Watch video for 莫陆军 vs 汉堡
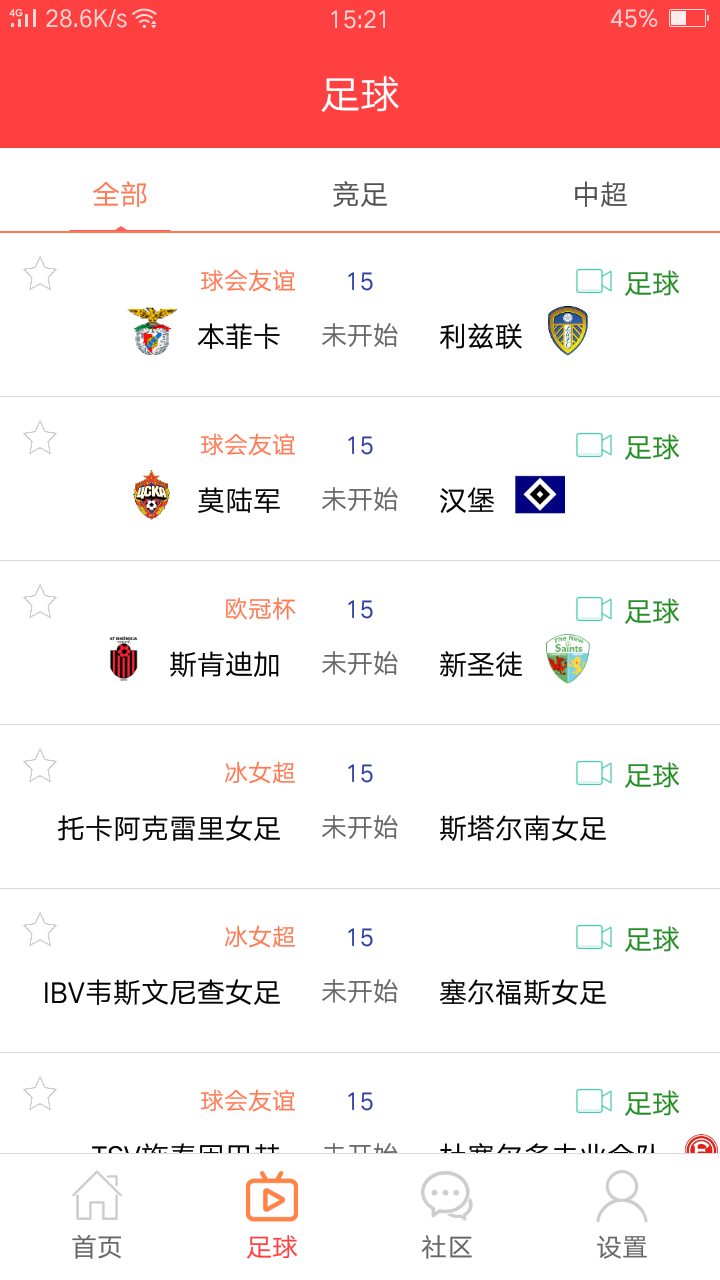This screenshot has width=720, height=1280. coord(594,446)
